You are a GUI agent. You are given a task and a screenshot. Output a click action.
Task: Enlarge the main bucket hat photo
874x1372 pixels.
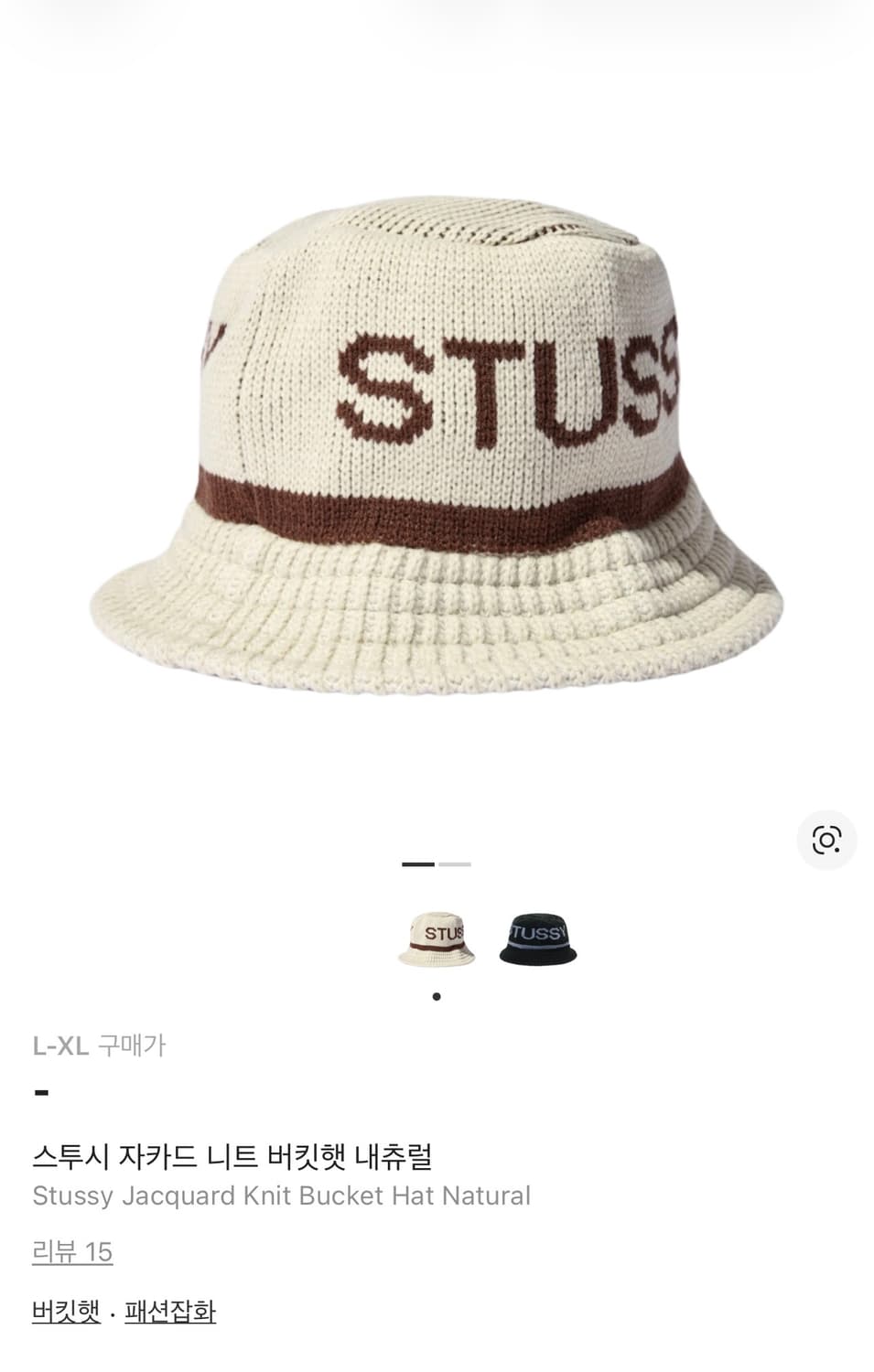point(437,430)
